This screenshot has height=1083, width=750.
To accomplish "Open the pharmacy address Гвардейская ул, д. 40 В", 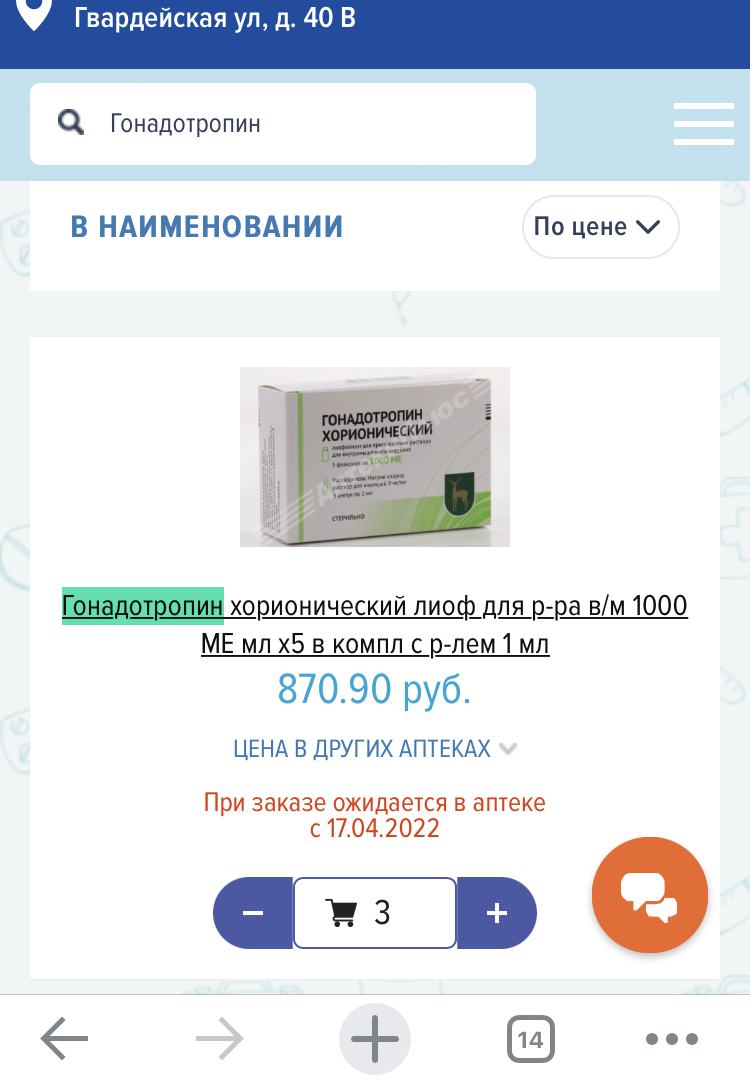I will point(214,17).
